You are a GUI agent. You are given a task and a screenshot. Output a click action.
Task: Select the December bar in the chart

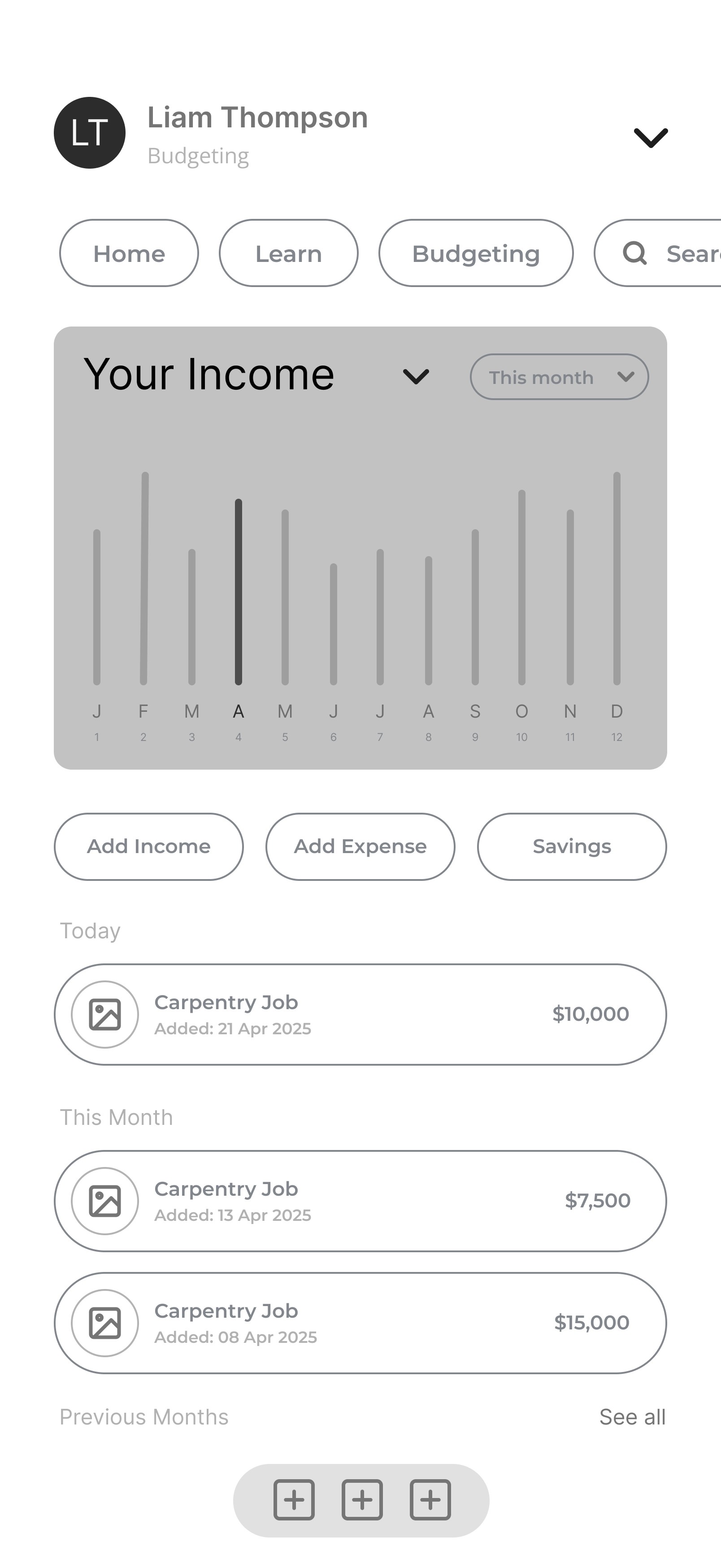tap(617, 578)
